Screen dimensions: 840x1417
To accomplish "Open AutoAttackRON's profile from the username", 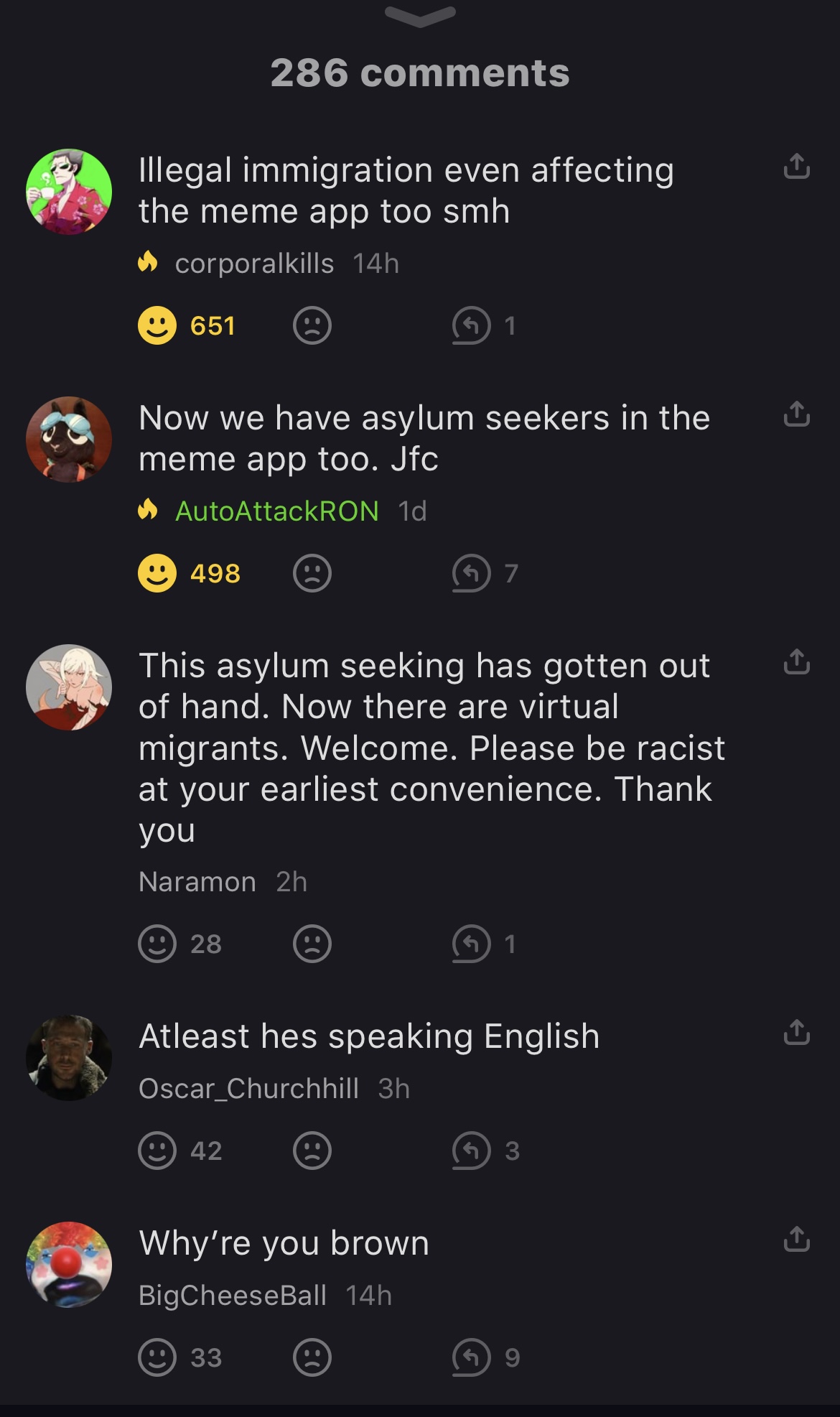I will coord(276,511).
